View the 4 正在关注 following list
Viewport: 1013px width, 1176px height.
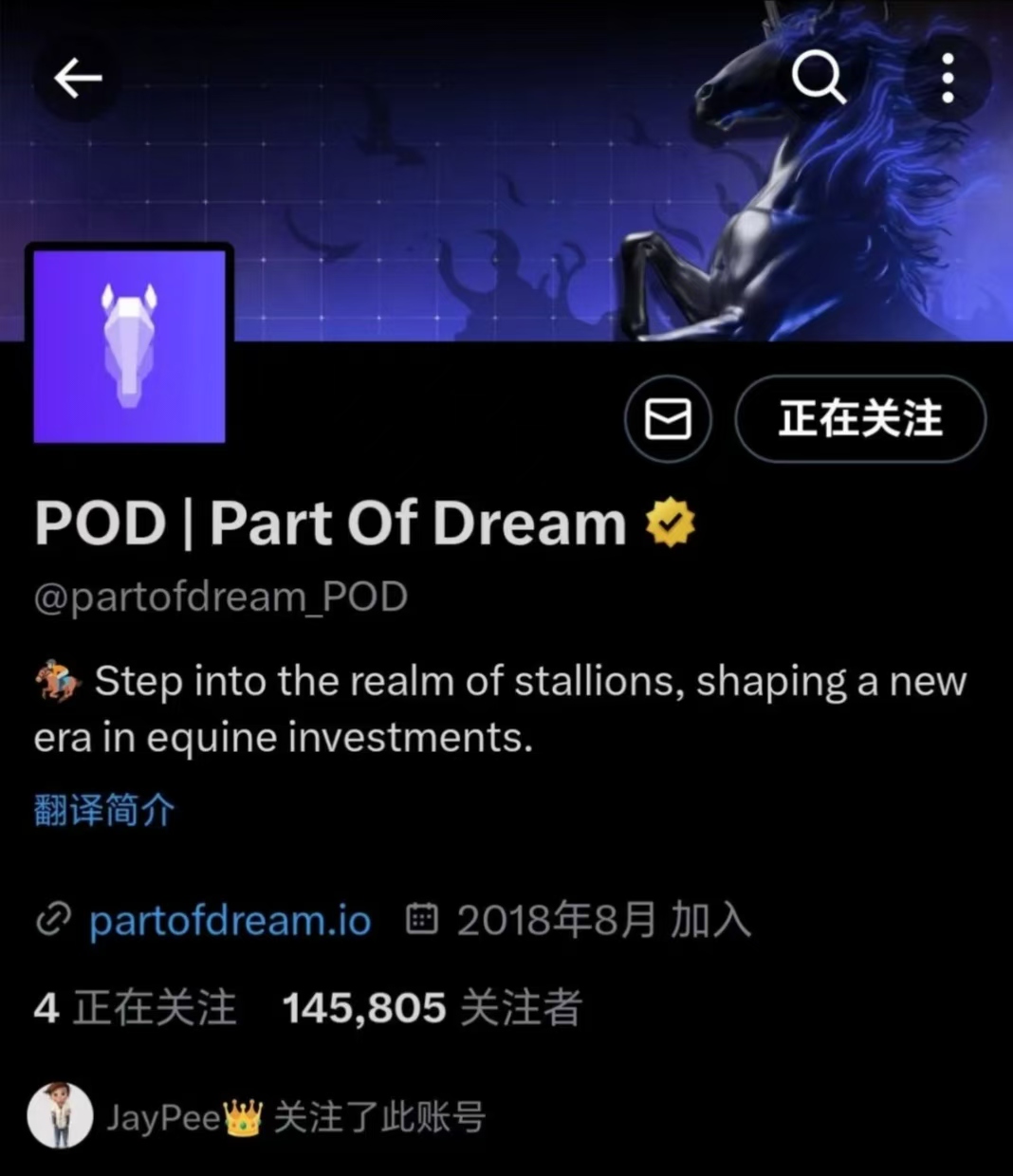pos(135,1008)
